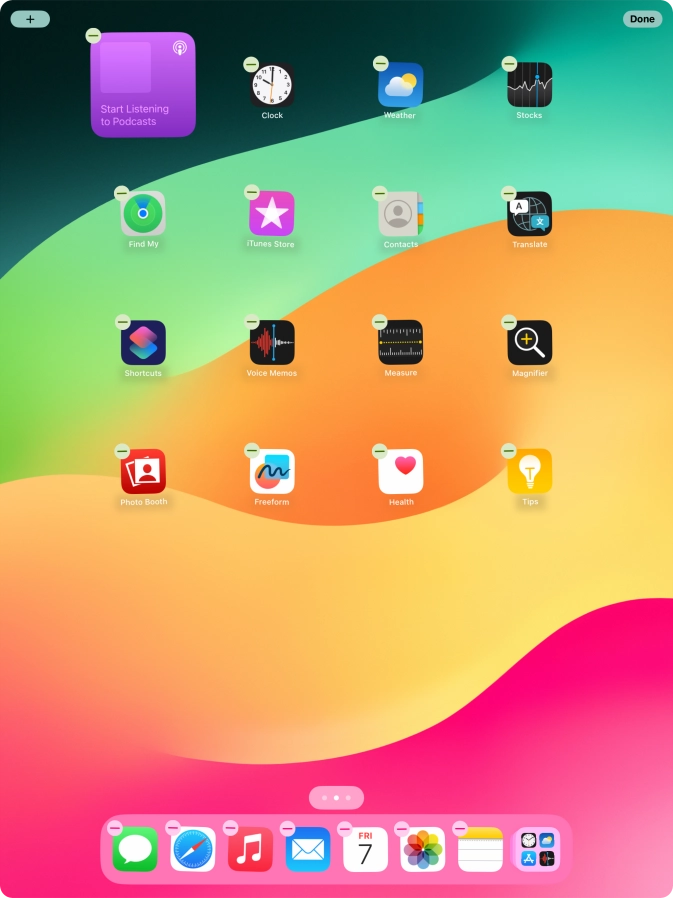The image size is (673, 898).
Task: Open Voice Memos
Action: tap(272, 343)
